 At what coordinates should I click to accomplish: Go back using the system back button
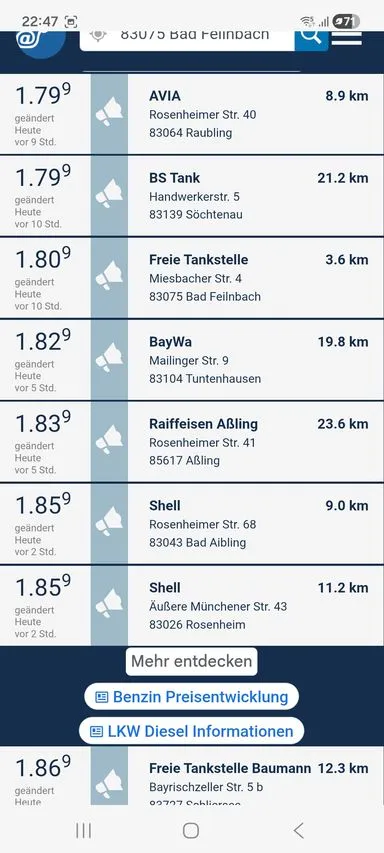298,830
